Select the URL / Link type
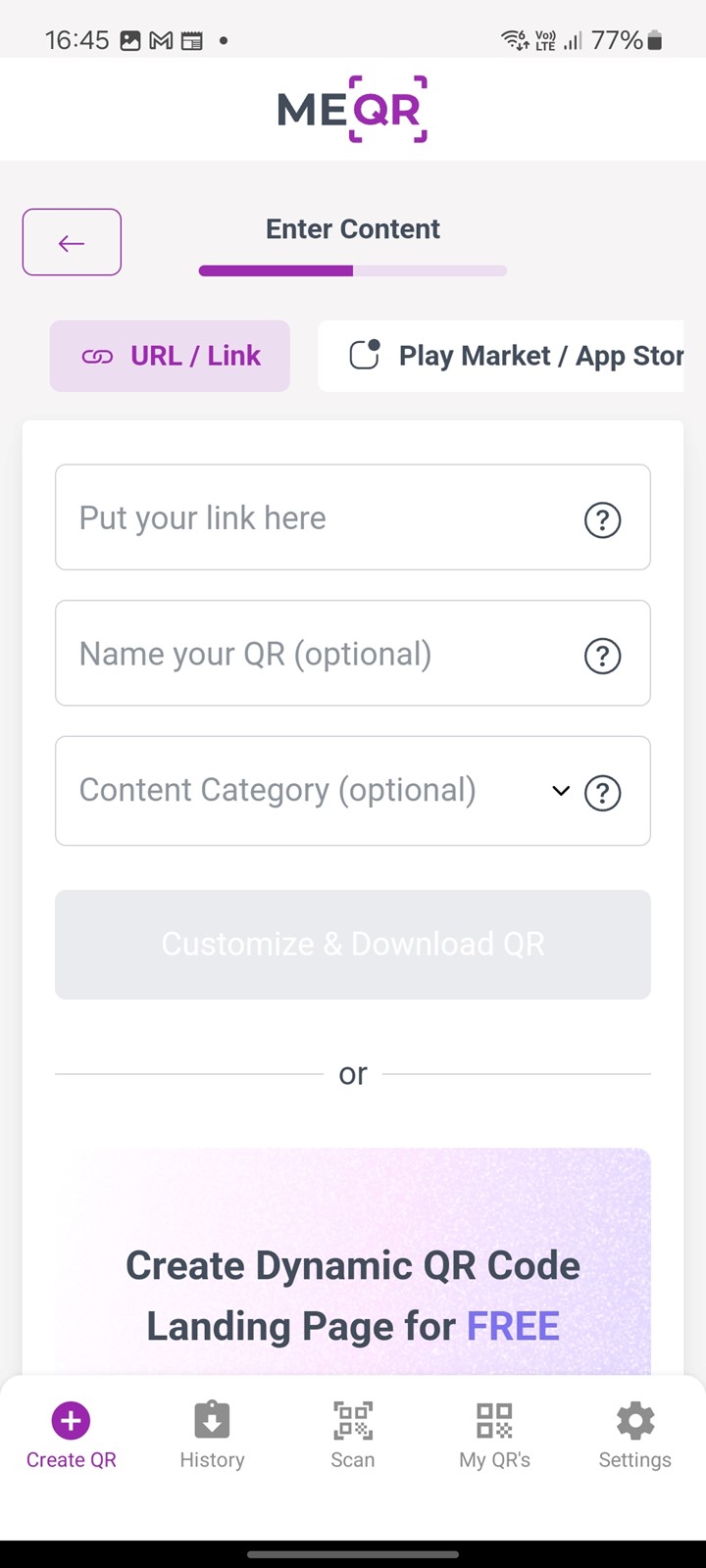Viewport: 706px width, 1568px height. tap(170, 356)
